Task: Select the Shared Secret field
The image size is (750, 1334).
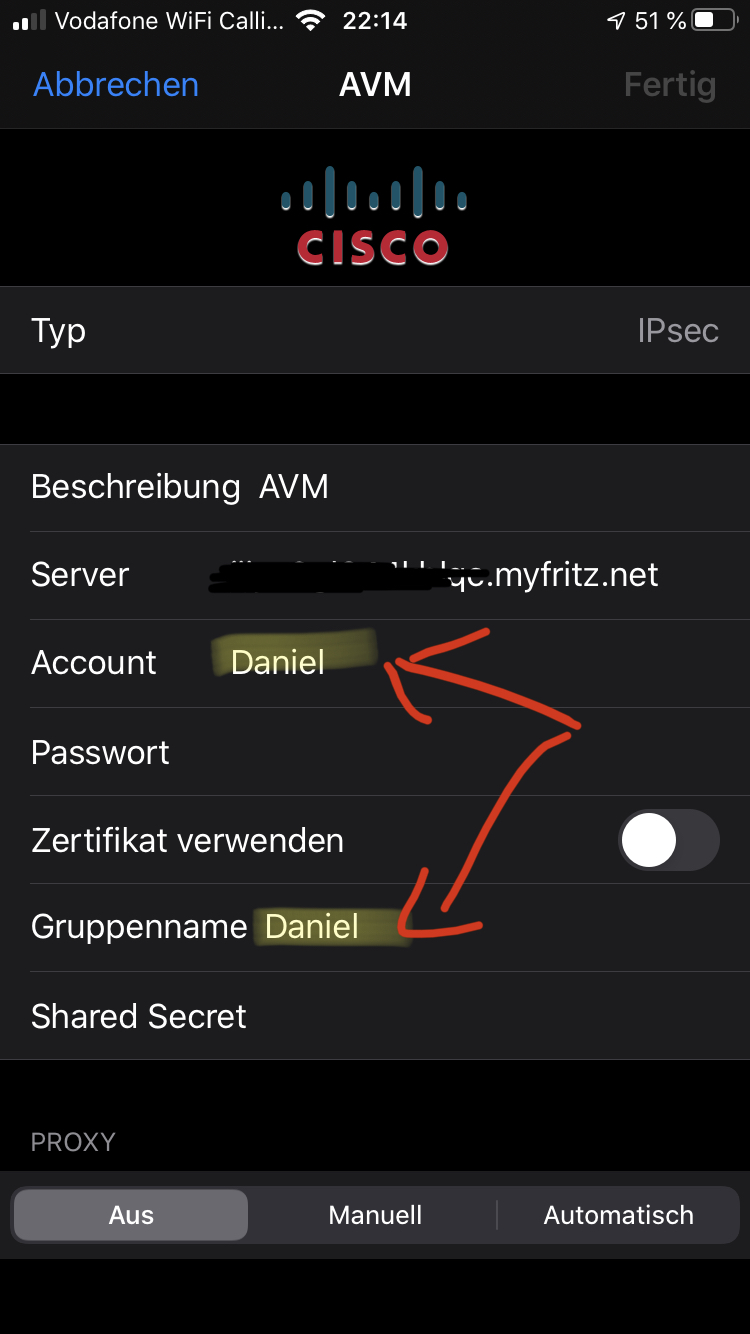Action: click(375, 1016)
